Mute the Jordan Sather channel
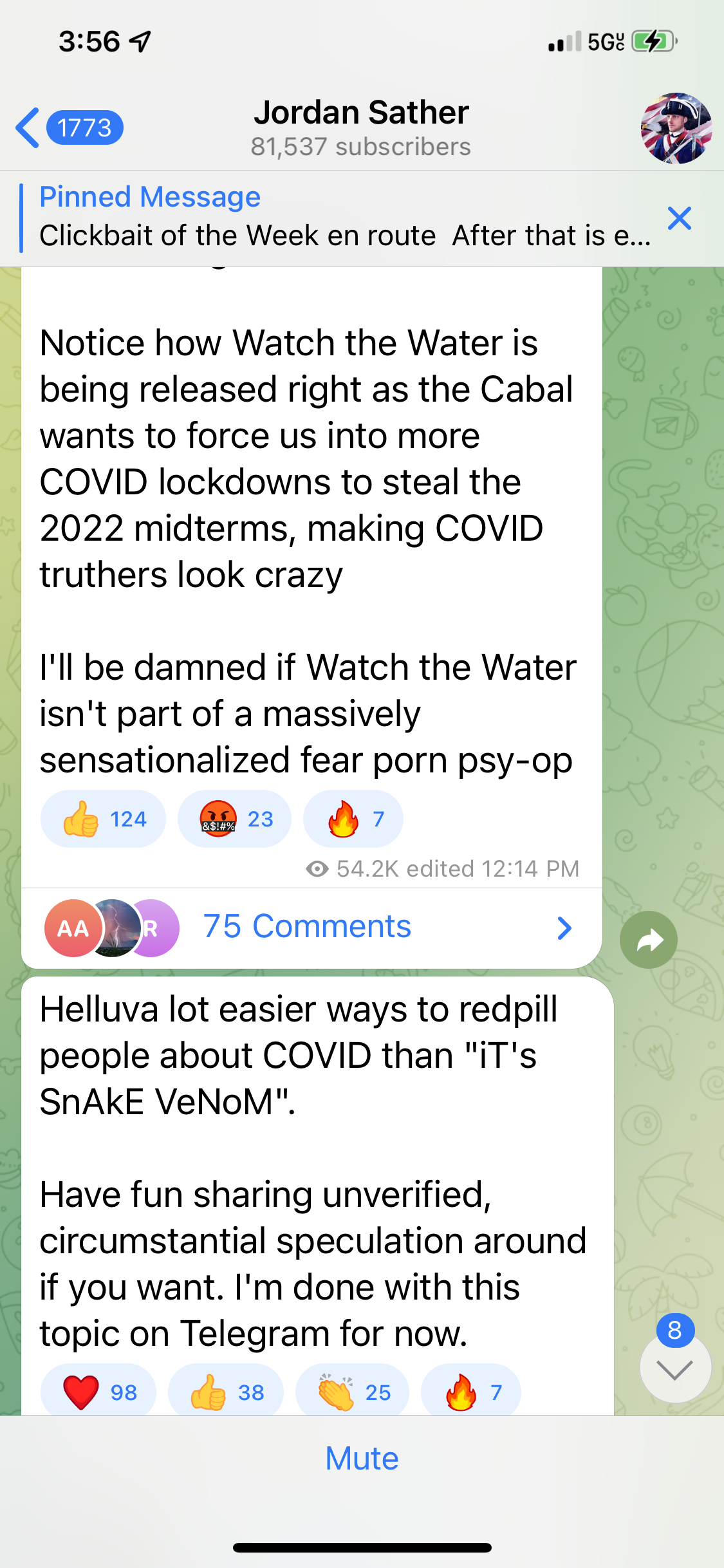The image size is (724, 1568). 362,1459
